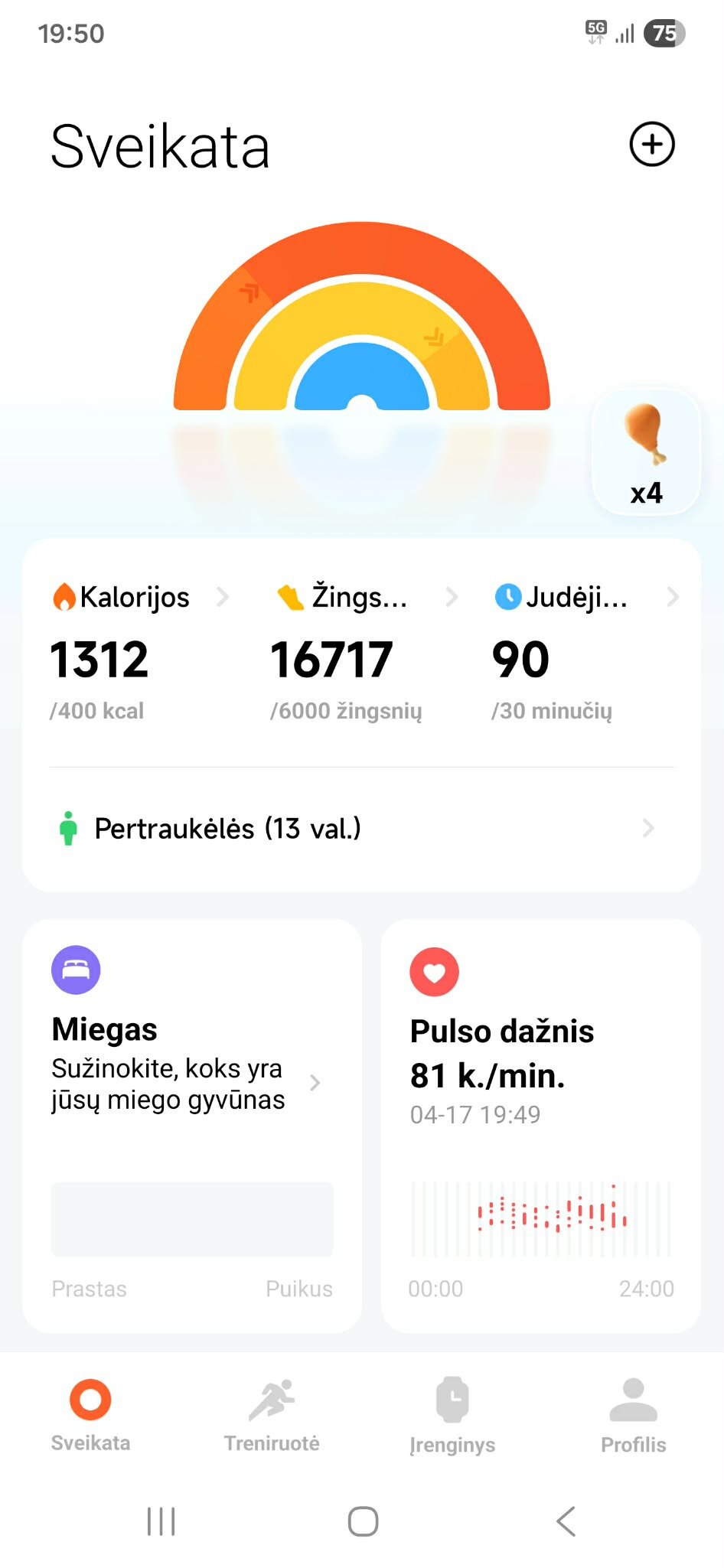The image size is (724, 1568).
Task: Tap the chicken drumstick x4 badge
Action: pyautogui.click(x=647, y=453)
